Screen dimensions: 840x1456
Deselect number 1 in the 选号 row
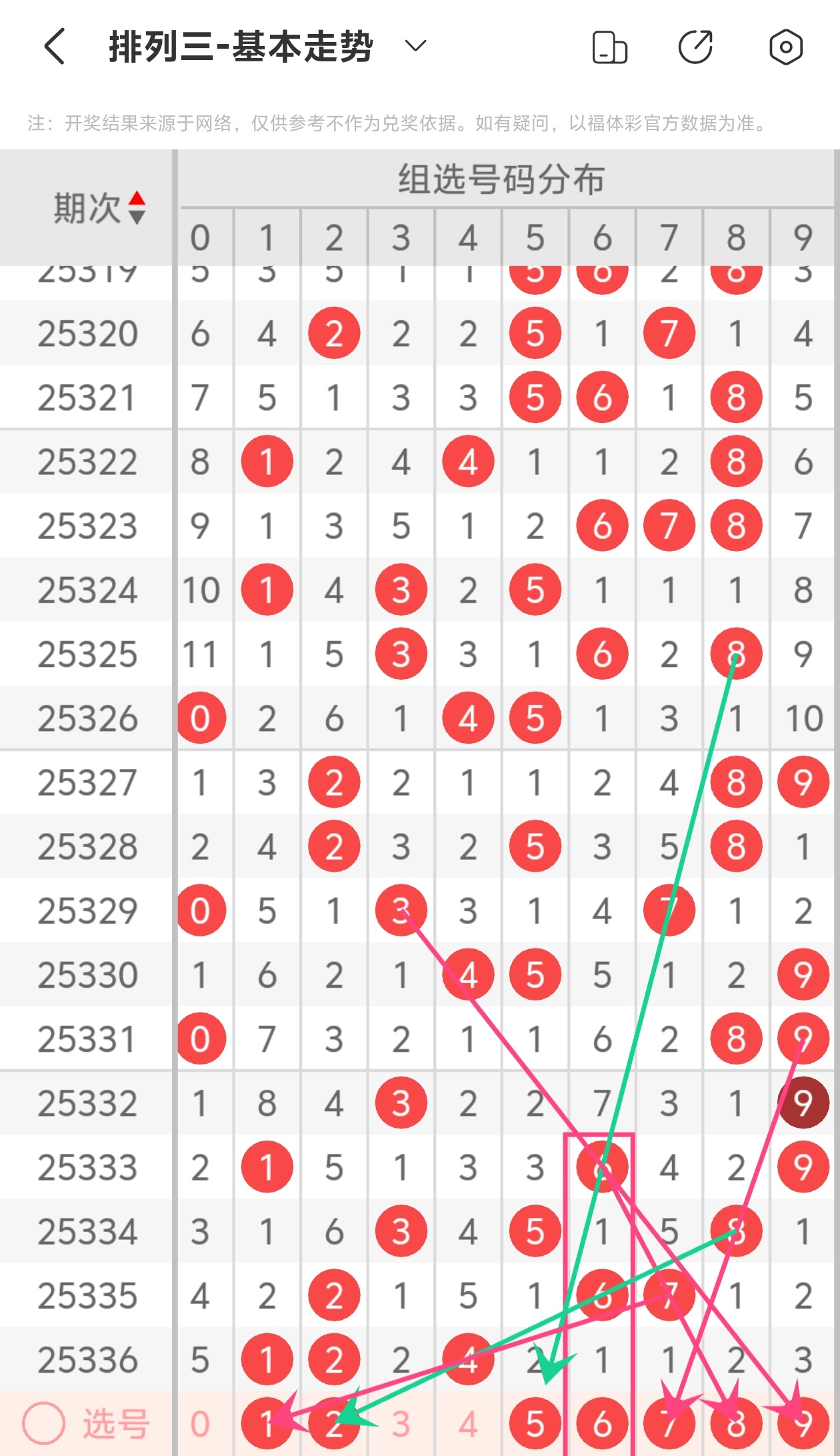click(267, 1424)
